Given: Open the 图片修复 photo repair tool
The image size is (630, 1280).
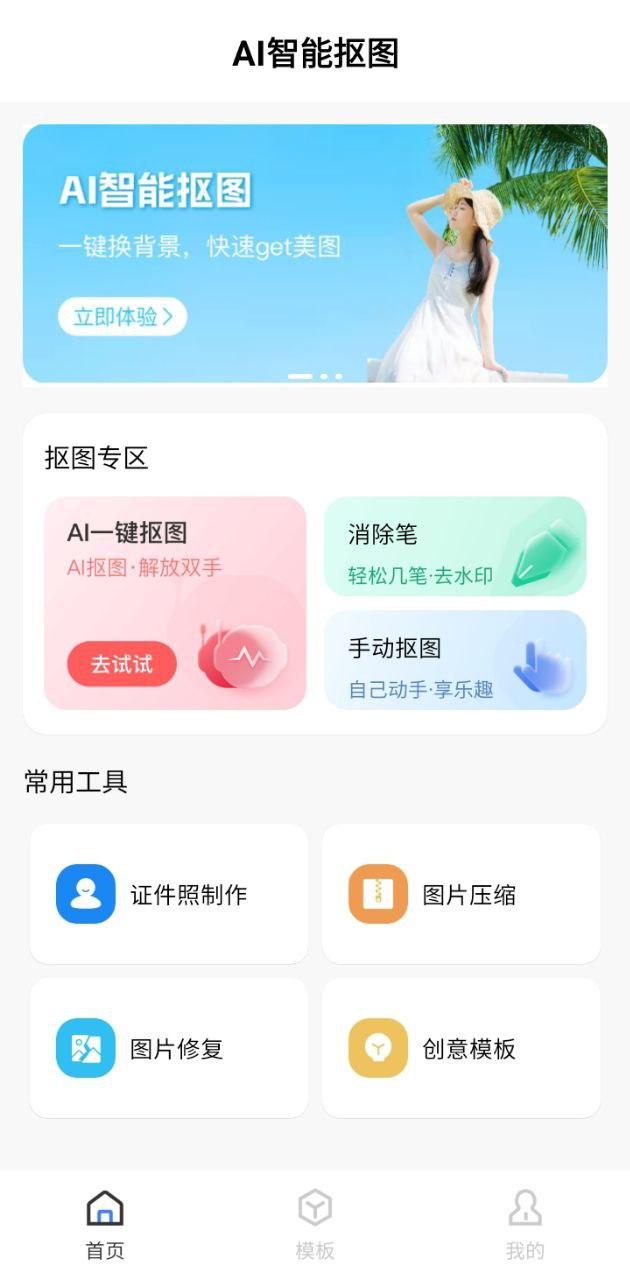Looking at the screenshot, I should pyautogui.click(x=169, y=1048).
